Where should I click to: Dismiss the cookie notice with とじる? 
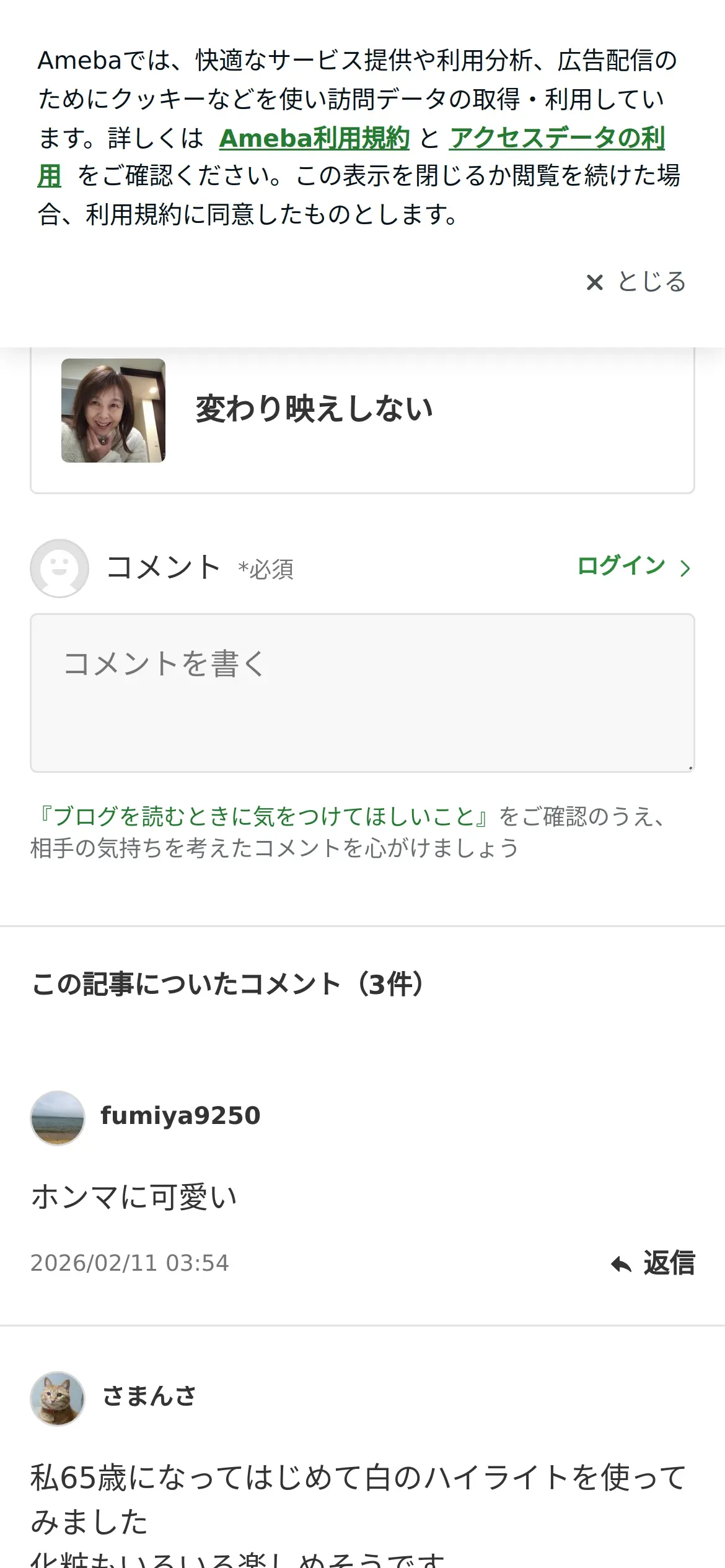(x=636, y=282)
